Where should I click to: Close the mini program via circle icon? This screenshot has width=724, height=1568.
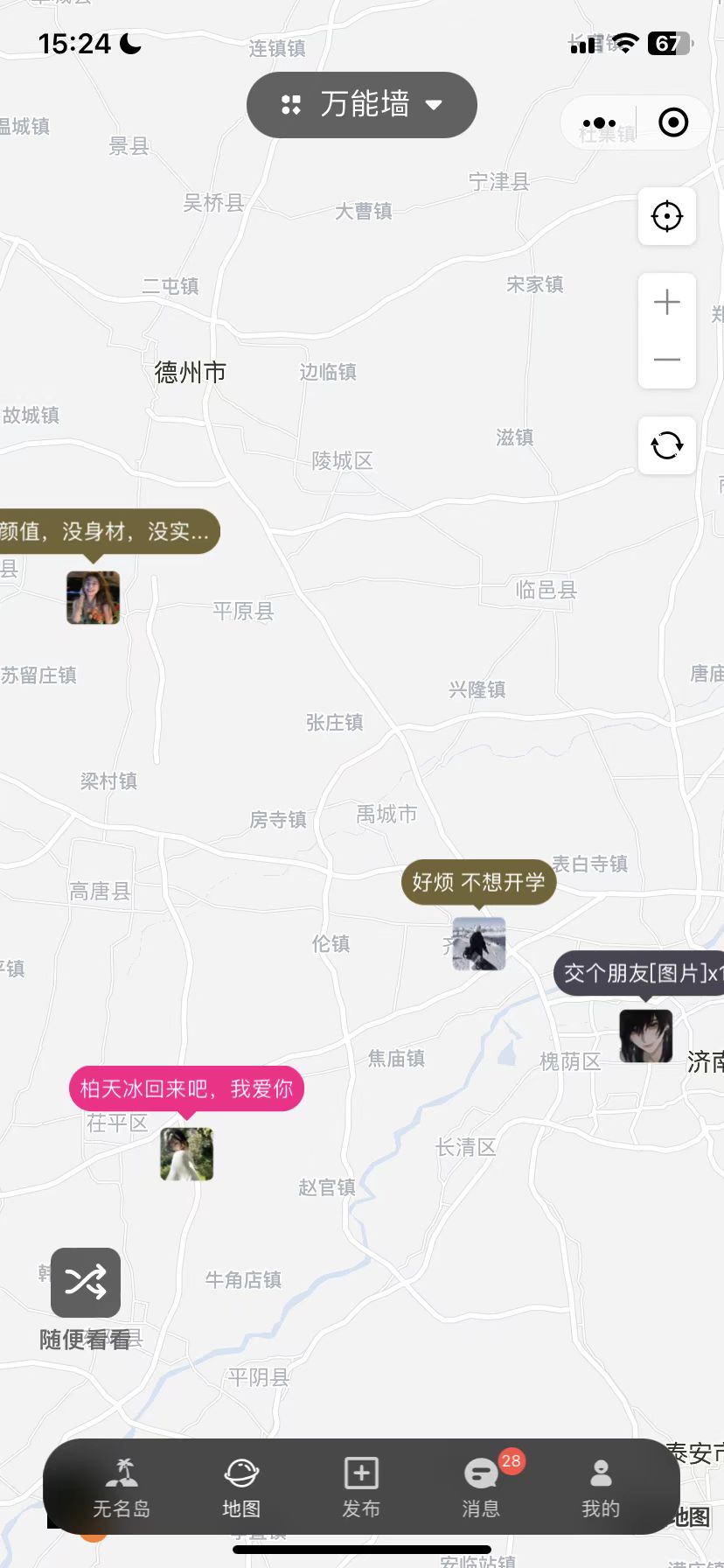click(672, 122)
